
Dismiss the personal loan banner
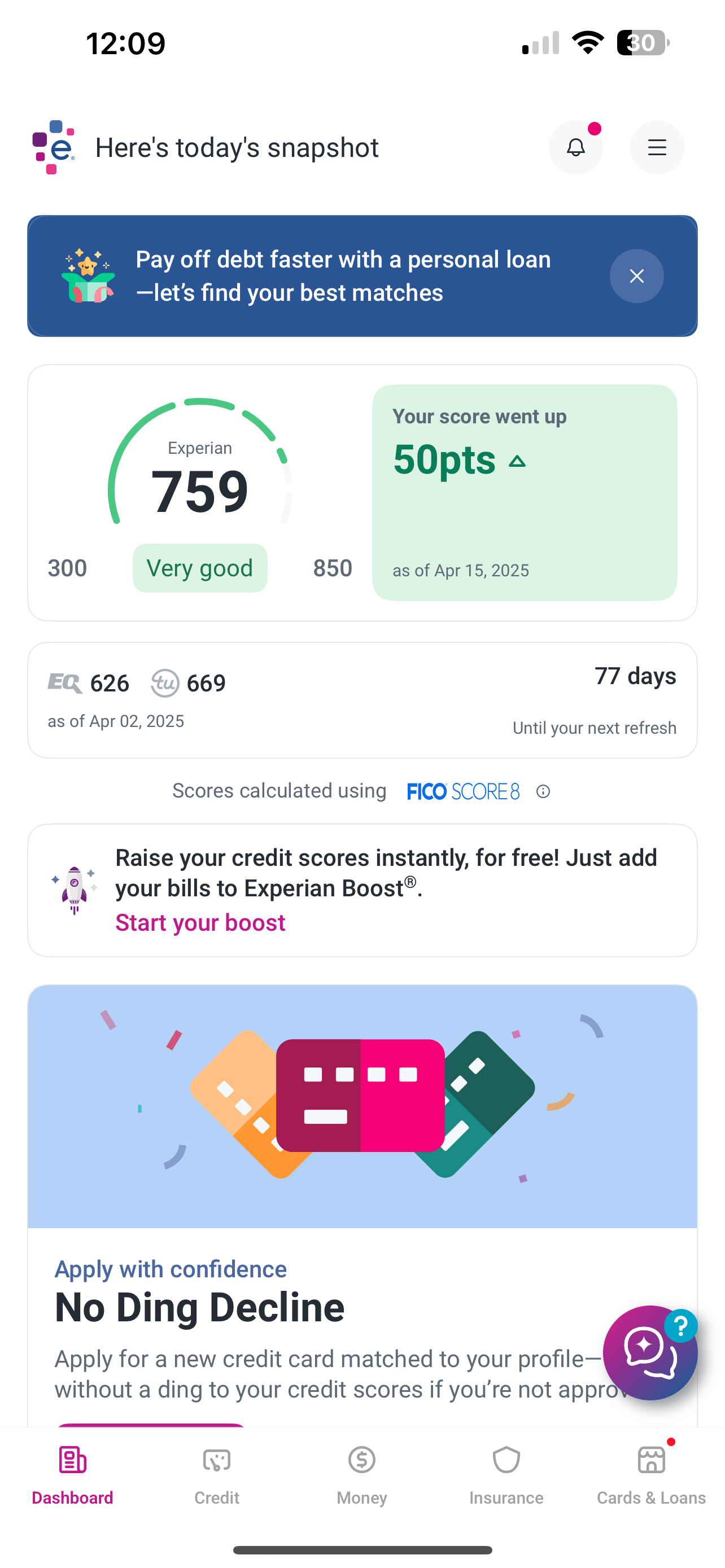point(636,276)
